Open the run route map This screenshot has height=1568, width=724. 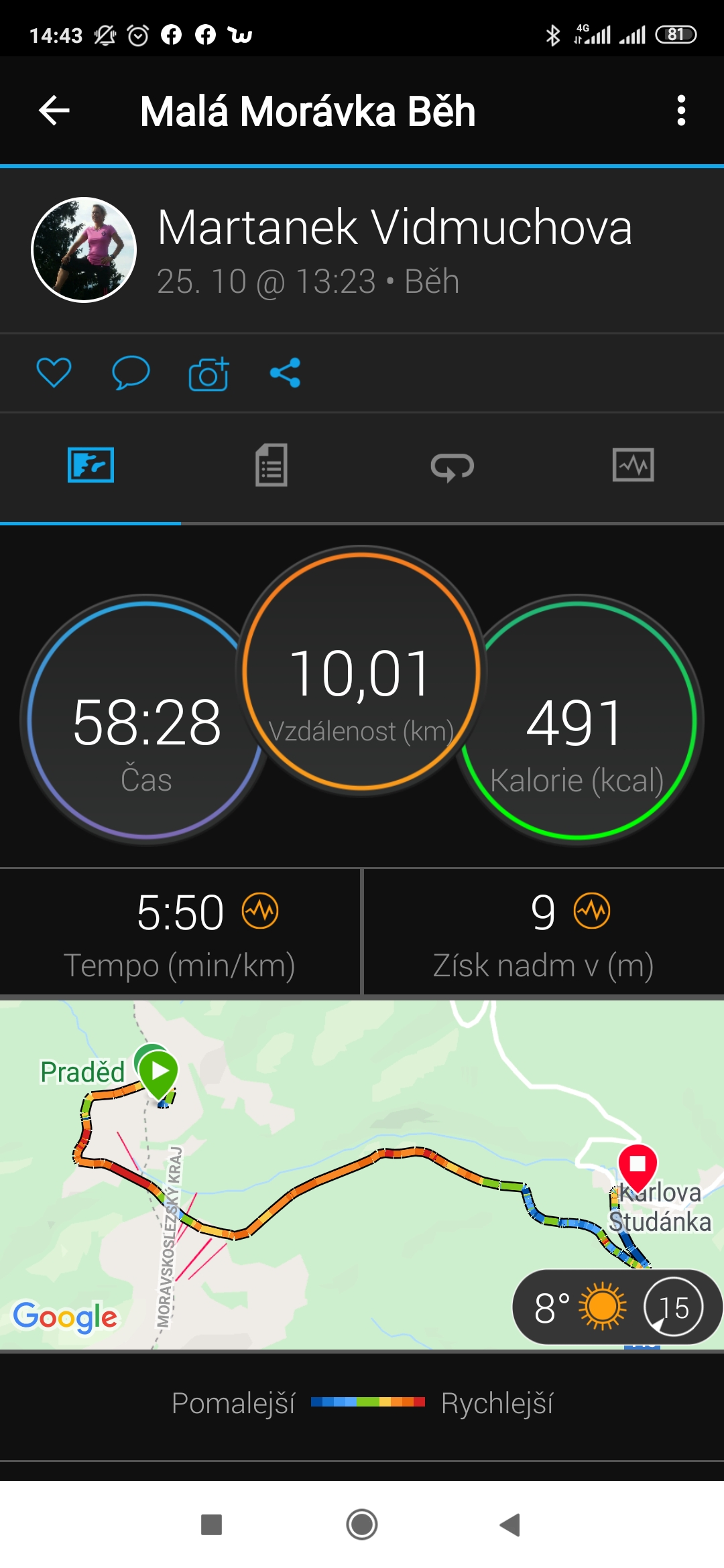362,1174
